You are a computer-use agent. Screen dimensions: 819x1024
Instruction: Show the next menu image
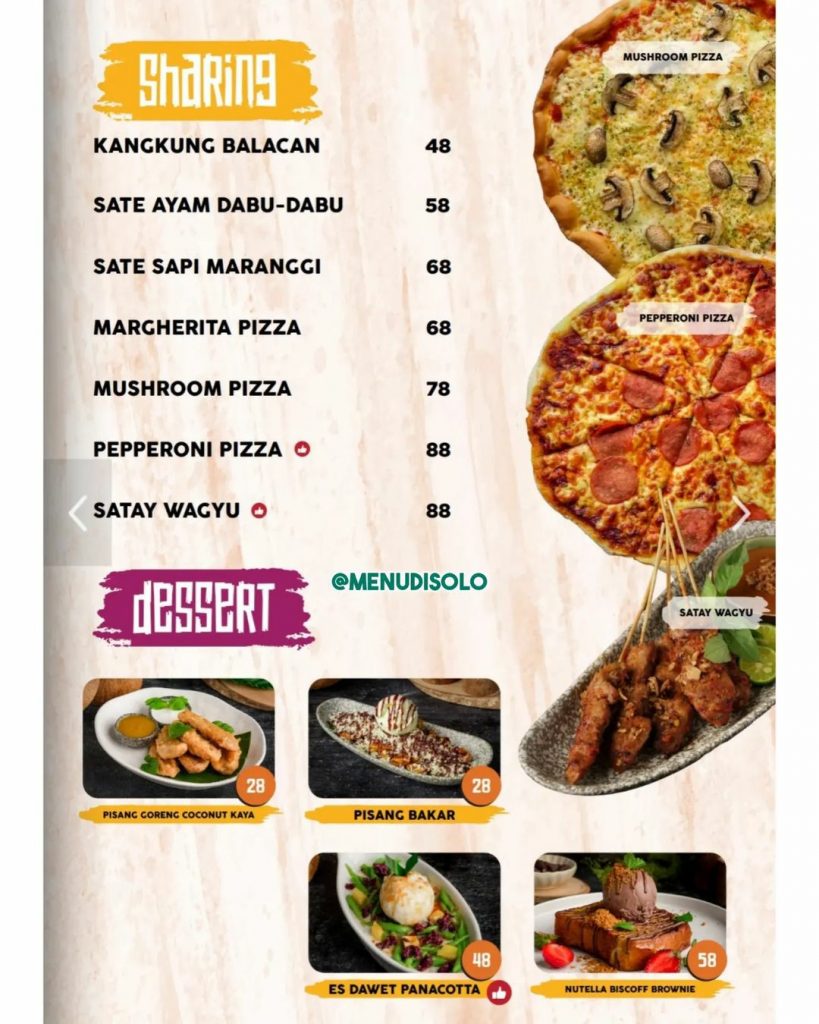pyautogui.click(x=741, y=513)
